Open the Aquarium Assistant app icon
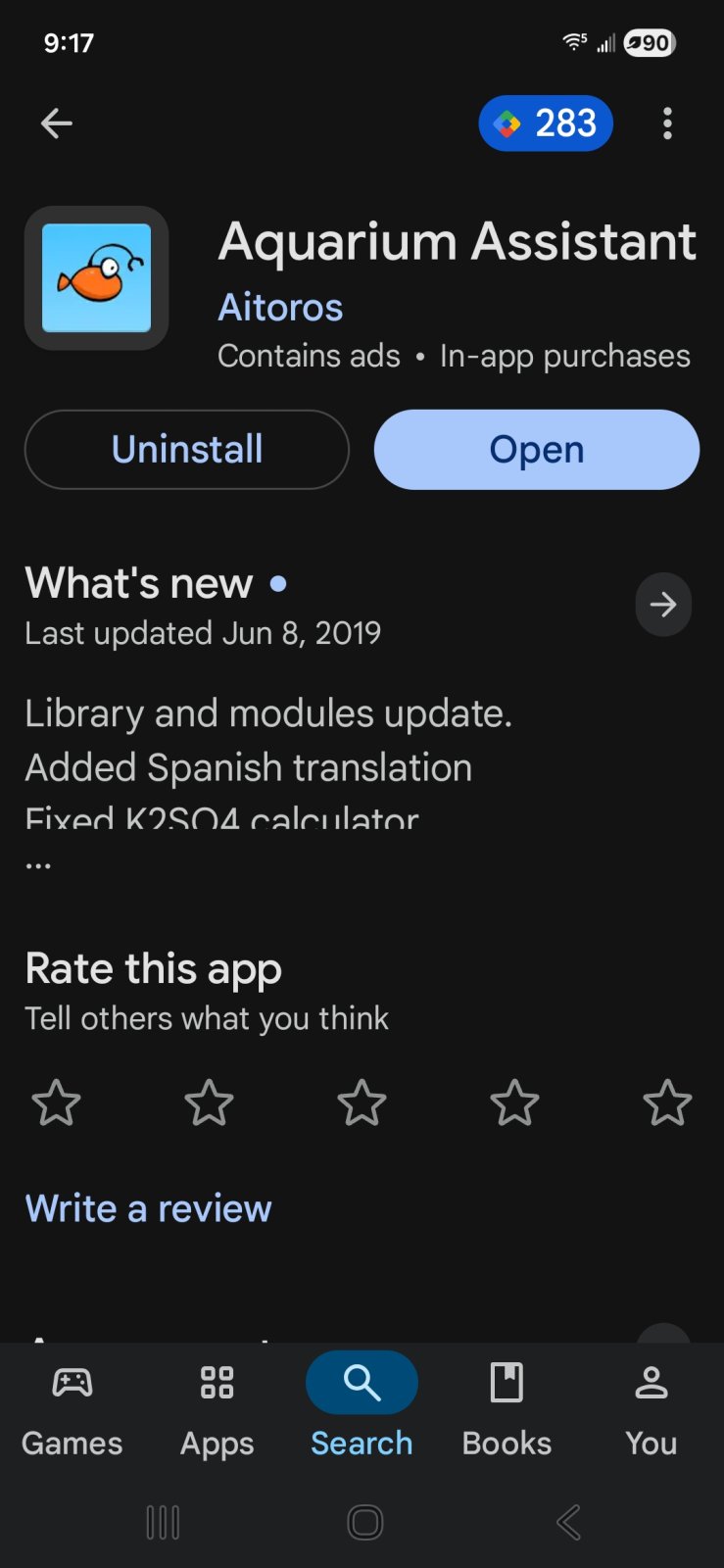 tap(96, 277)
